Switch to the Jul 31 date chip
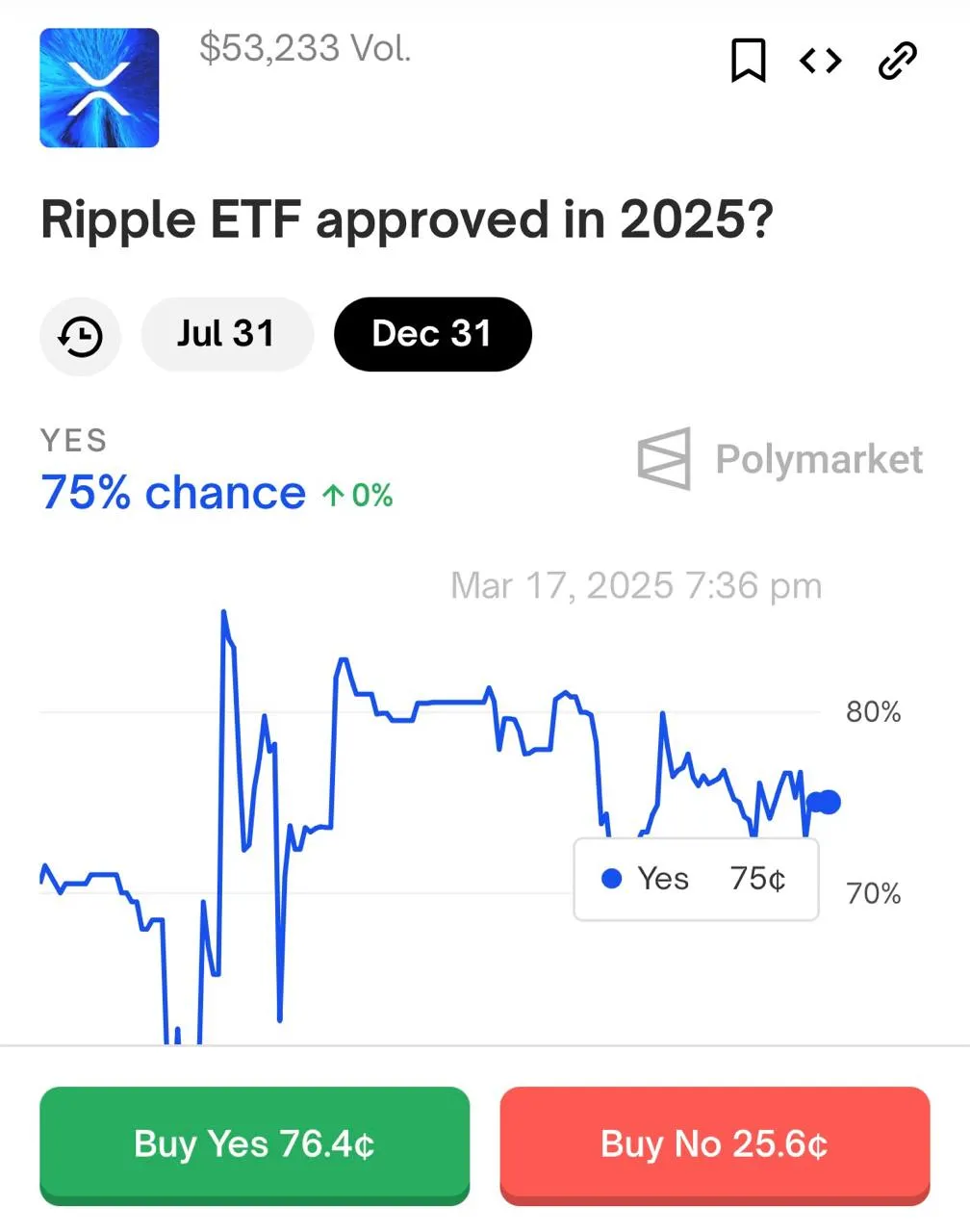Viewport: 970px width, 1232px height. click(x=227, y=334)
